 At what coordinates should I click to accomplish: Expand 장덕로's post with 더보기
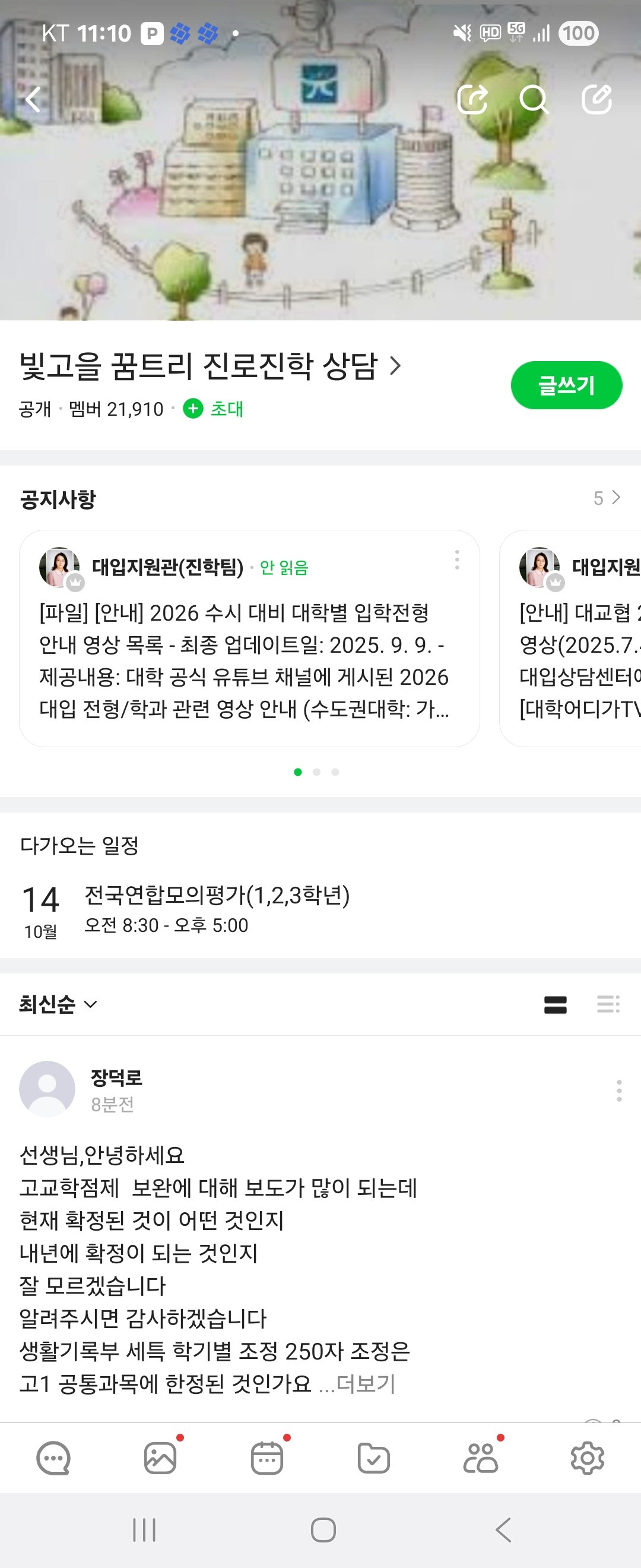[365, 1383]
